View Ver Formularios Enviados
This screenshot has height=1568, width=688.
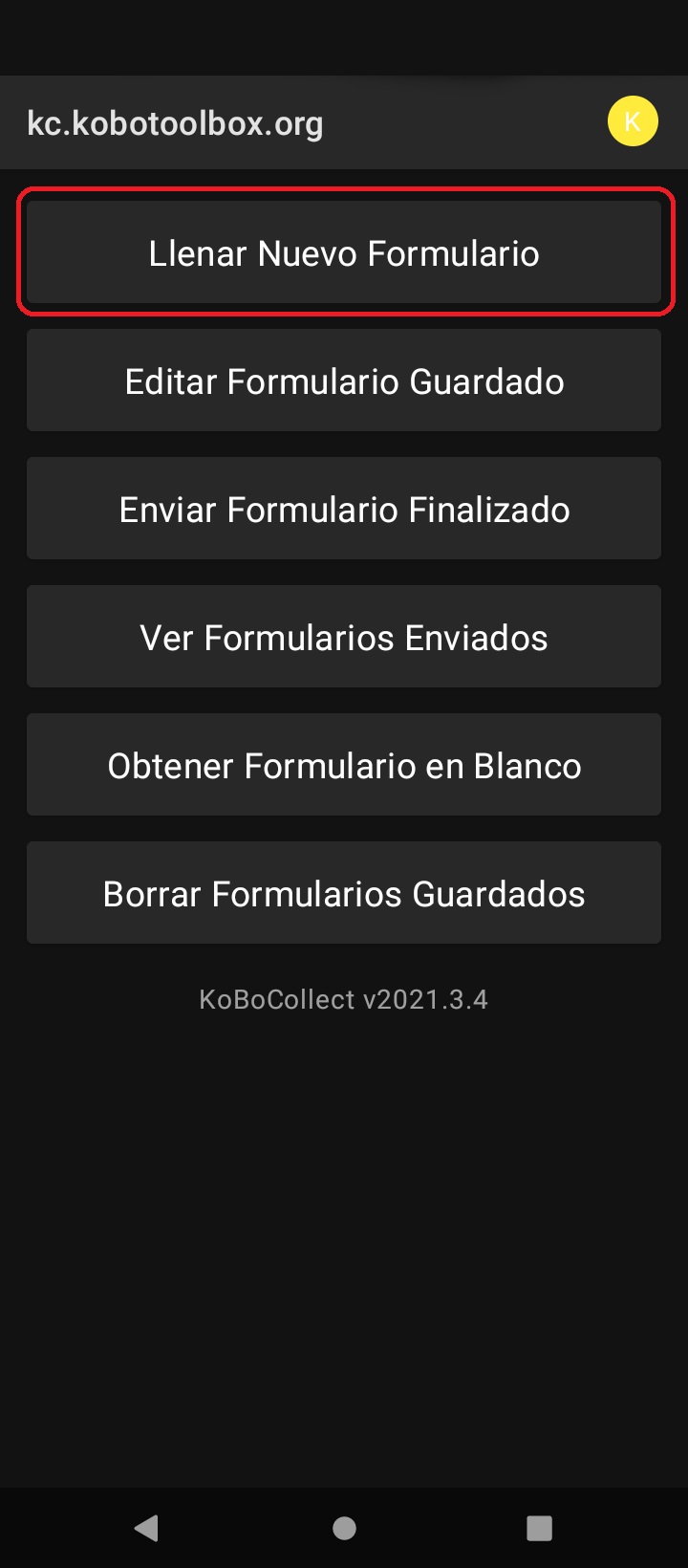tap(344, 637)
